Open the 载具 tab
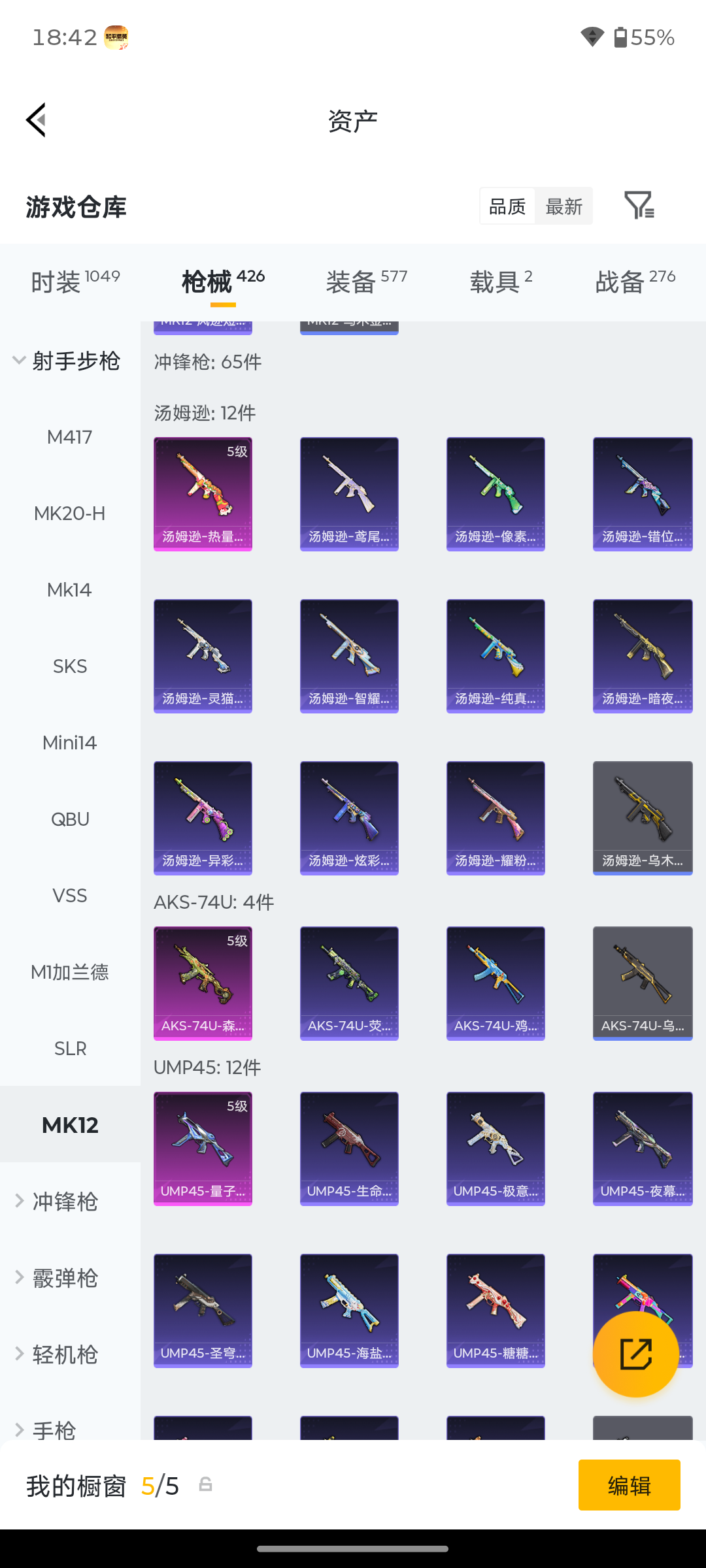The height and width of the screenshot is (1568, 706). (501, 282)
